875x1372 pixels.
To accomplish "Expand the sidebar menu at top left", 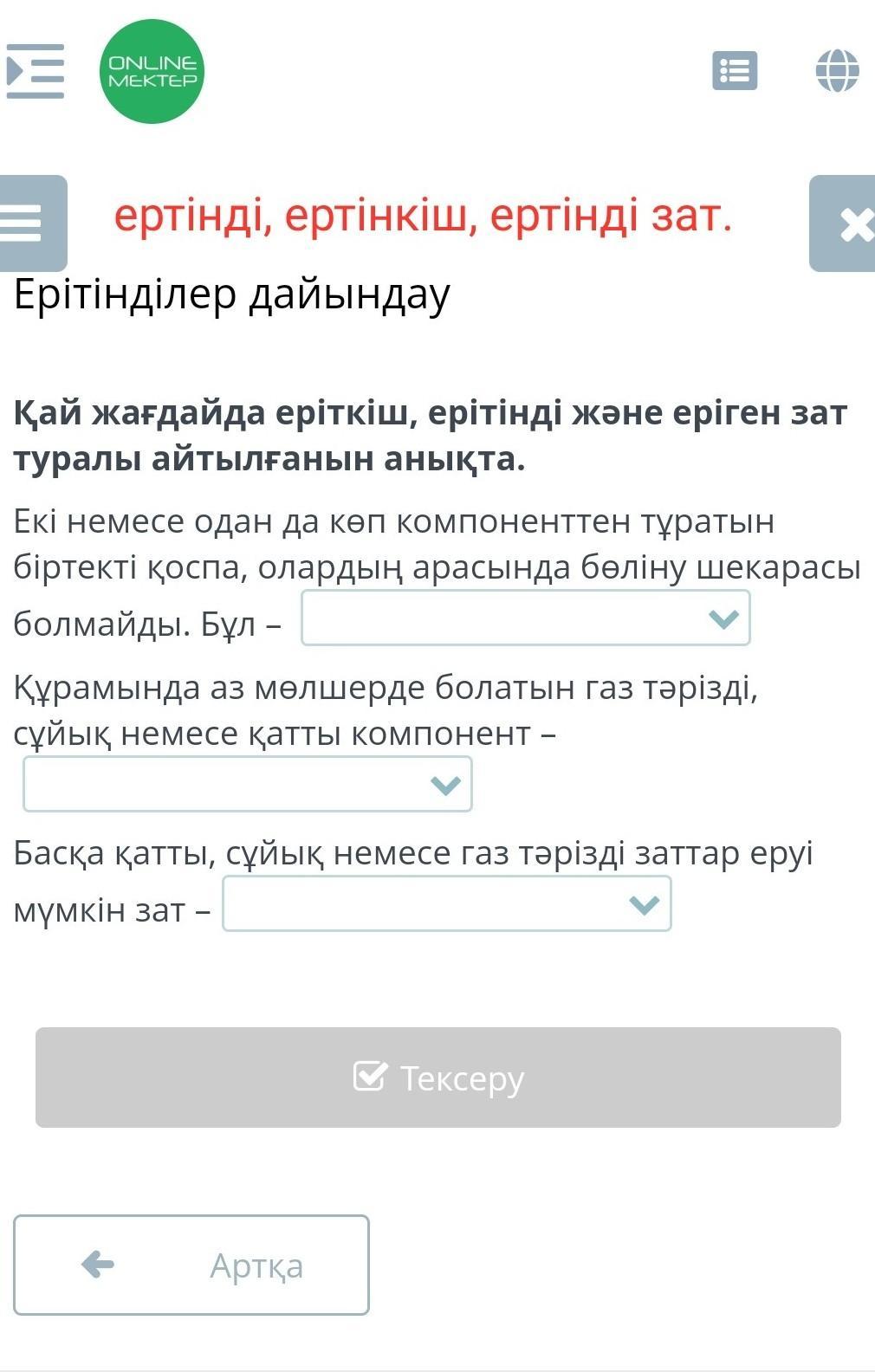I will pyautogui.click(x=36, y=71).
